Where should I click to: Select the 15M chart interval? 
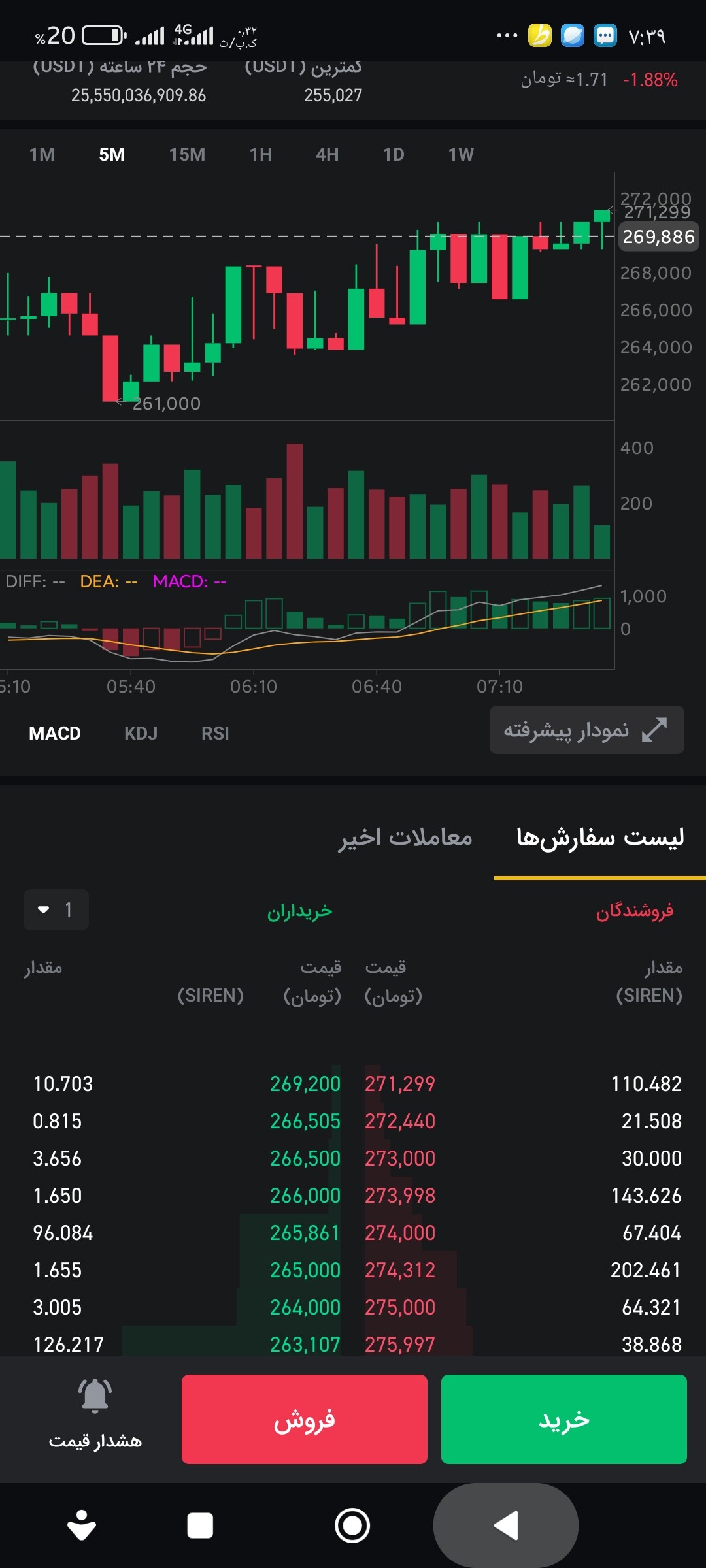(187, 154)
